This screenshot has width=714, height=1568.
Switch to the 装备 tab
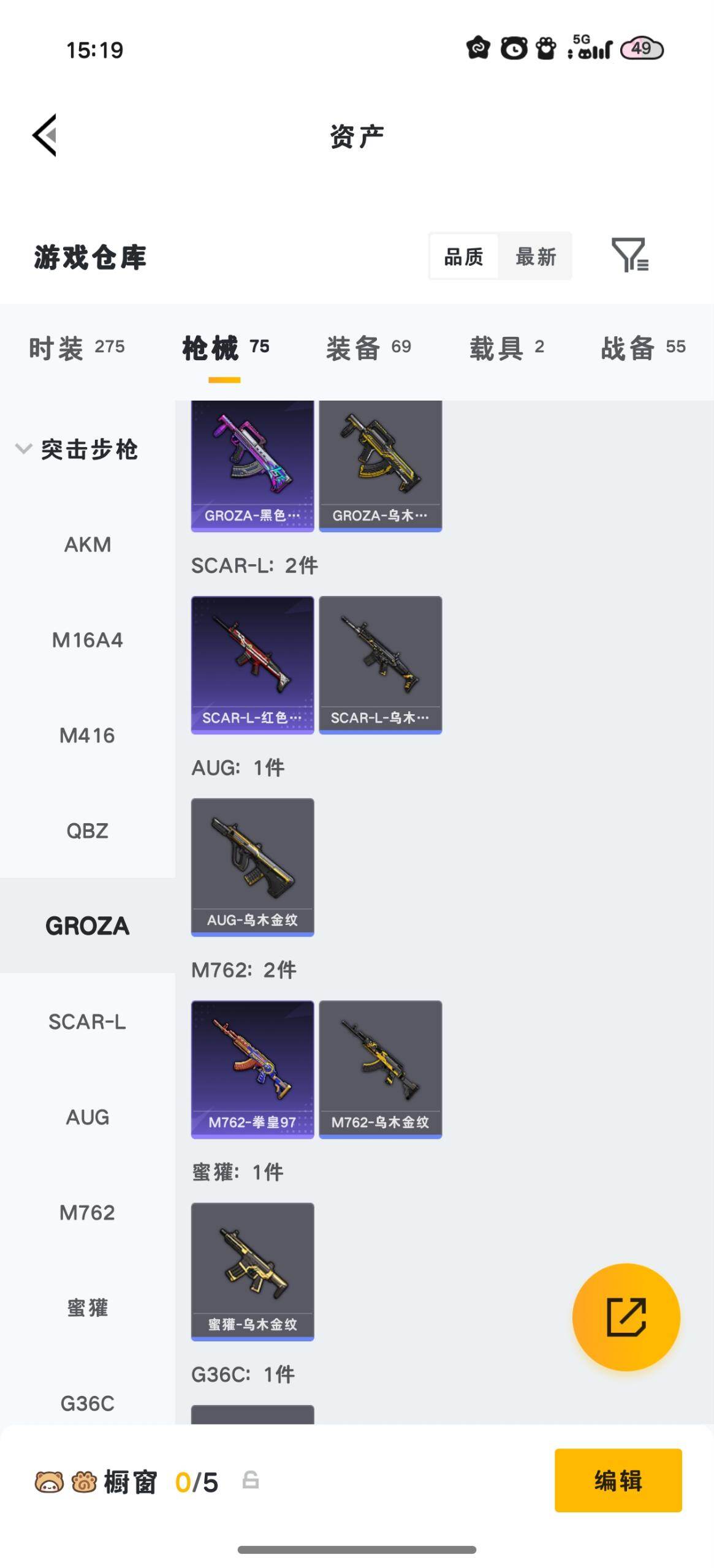point(369,348)
